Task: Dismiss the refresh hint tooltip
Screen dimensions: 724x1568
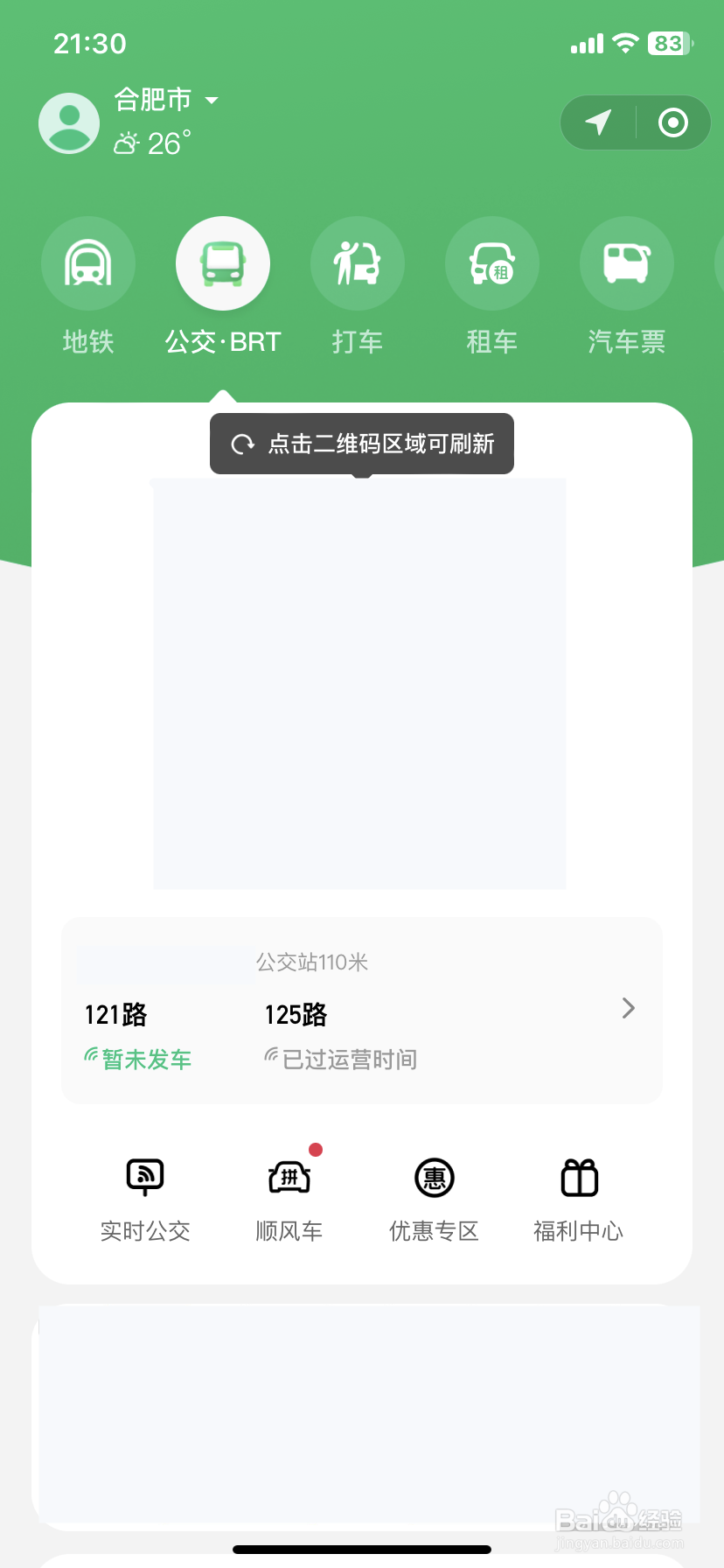Action: click(x=361, y=443)
